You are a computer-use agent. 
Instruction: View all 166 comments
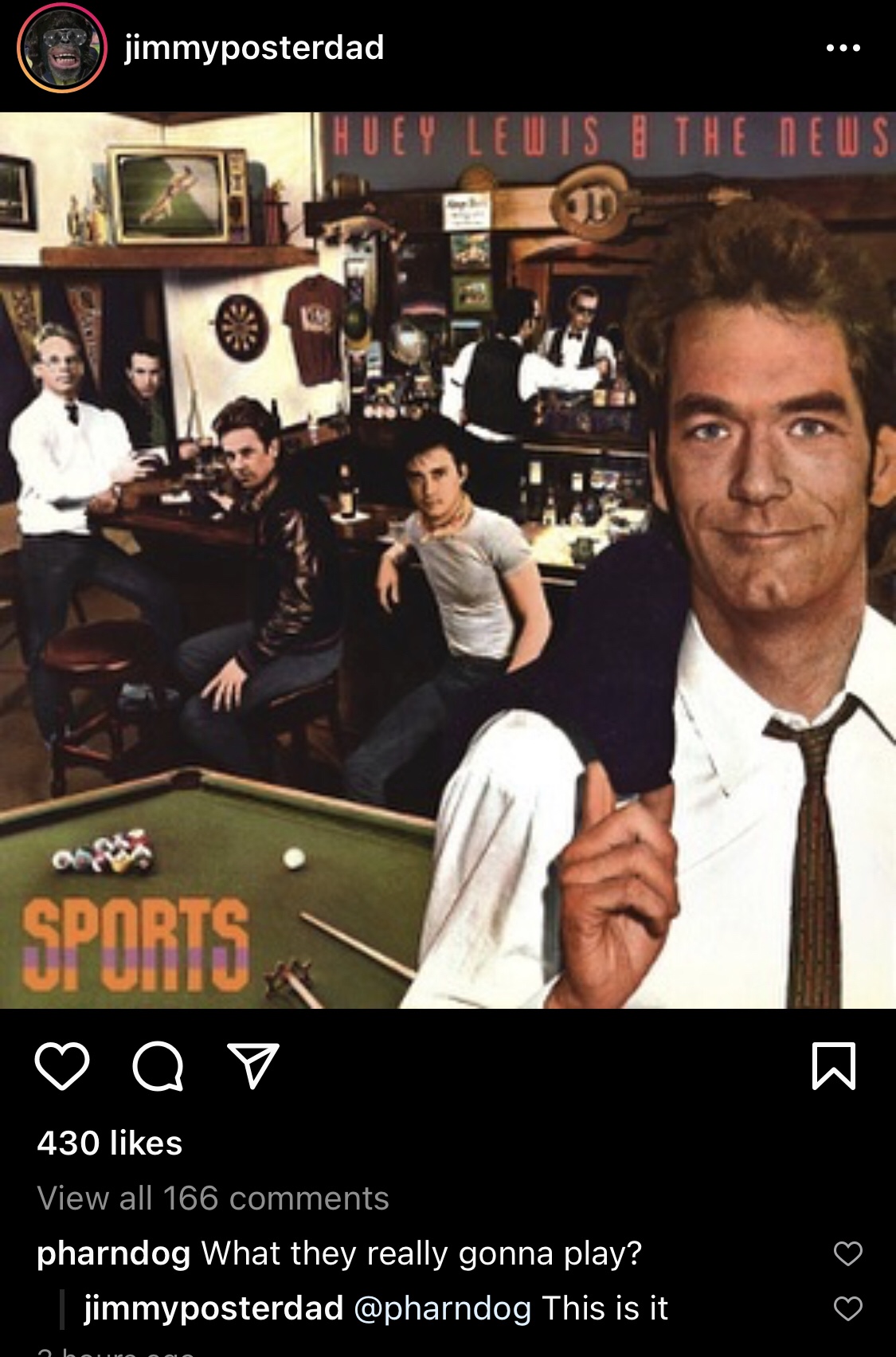(213, 1198)
